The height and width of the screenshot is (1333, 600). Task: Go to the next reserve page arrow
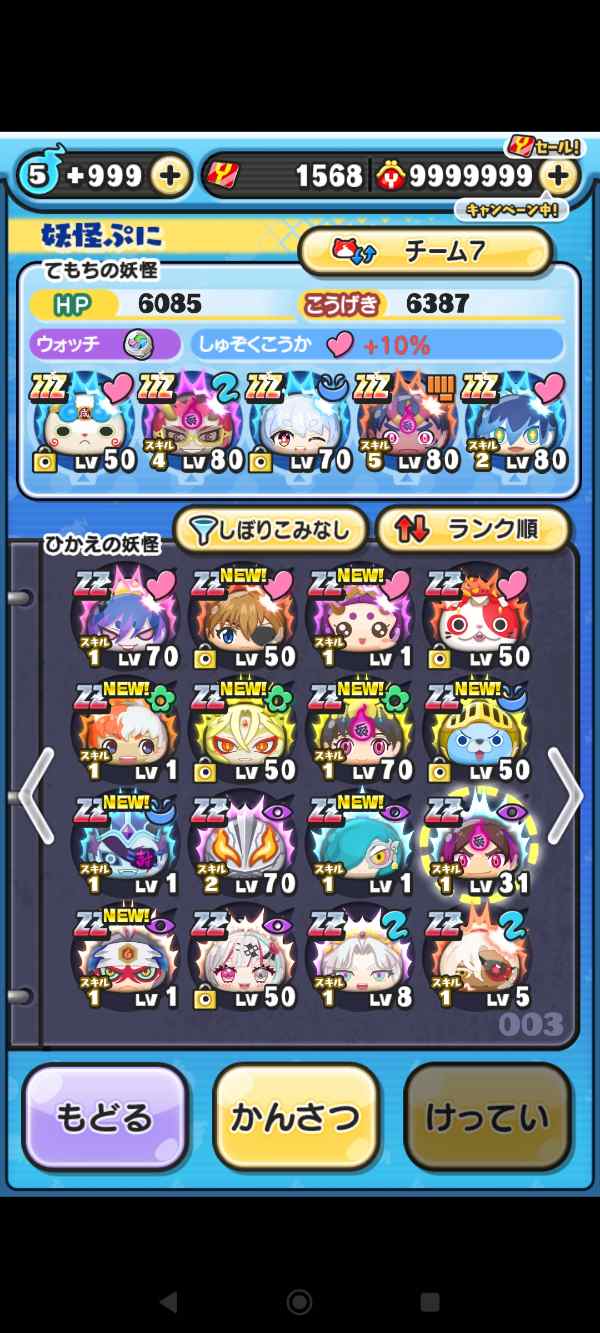coord(565,796)
